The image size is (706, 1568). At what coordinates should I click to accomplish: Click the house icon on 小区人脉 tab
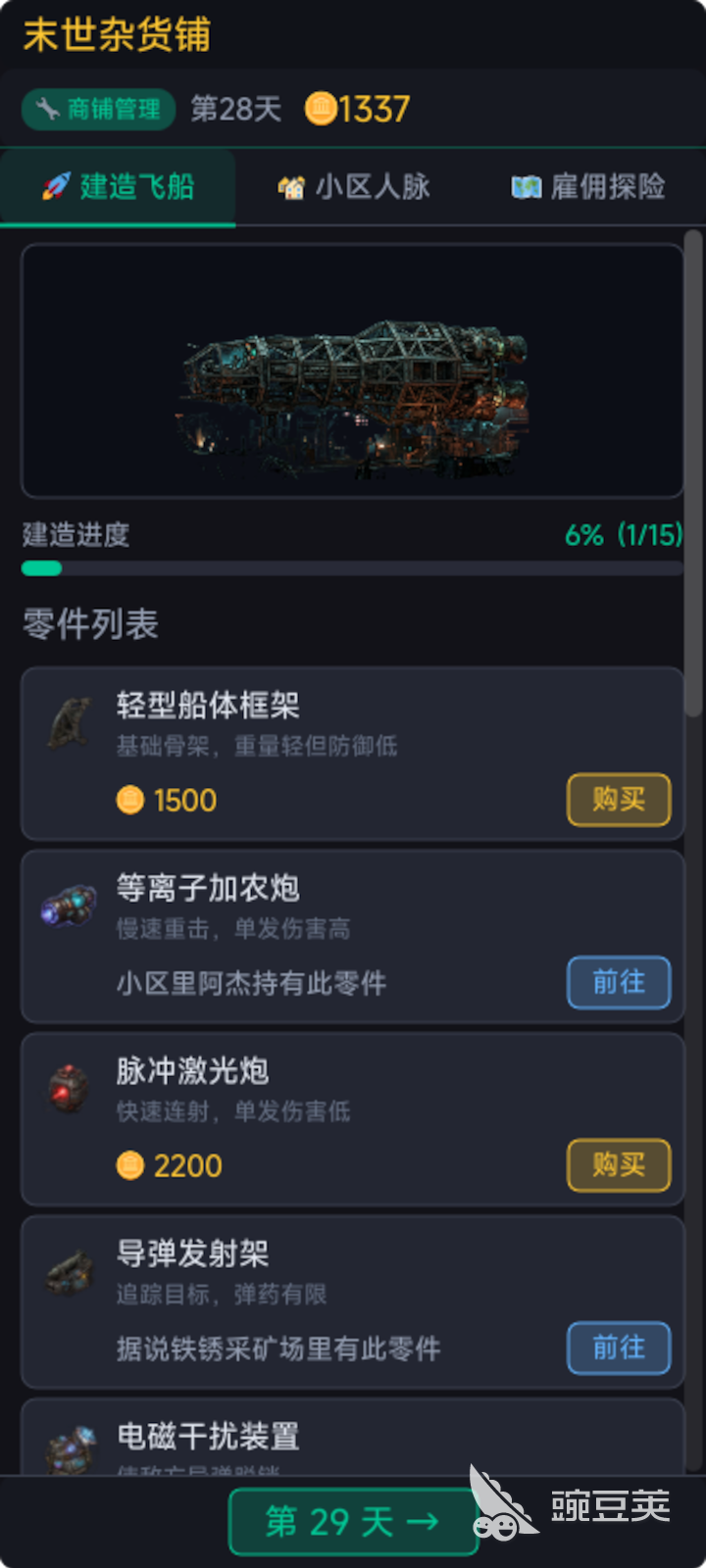[294, 186]
